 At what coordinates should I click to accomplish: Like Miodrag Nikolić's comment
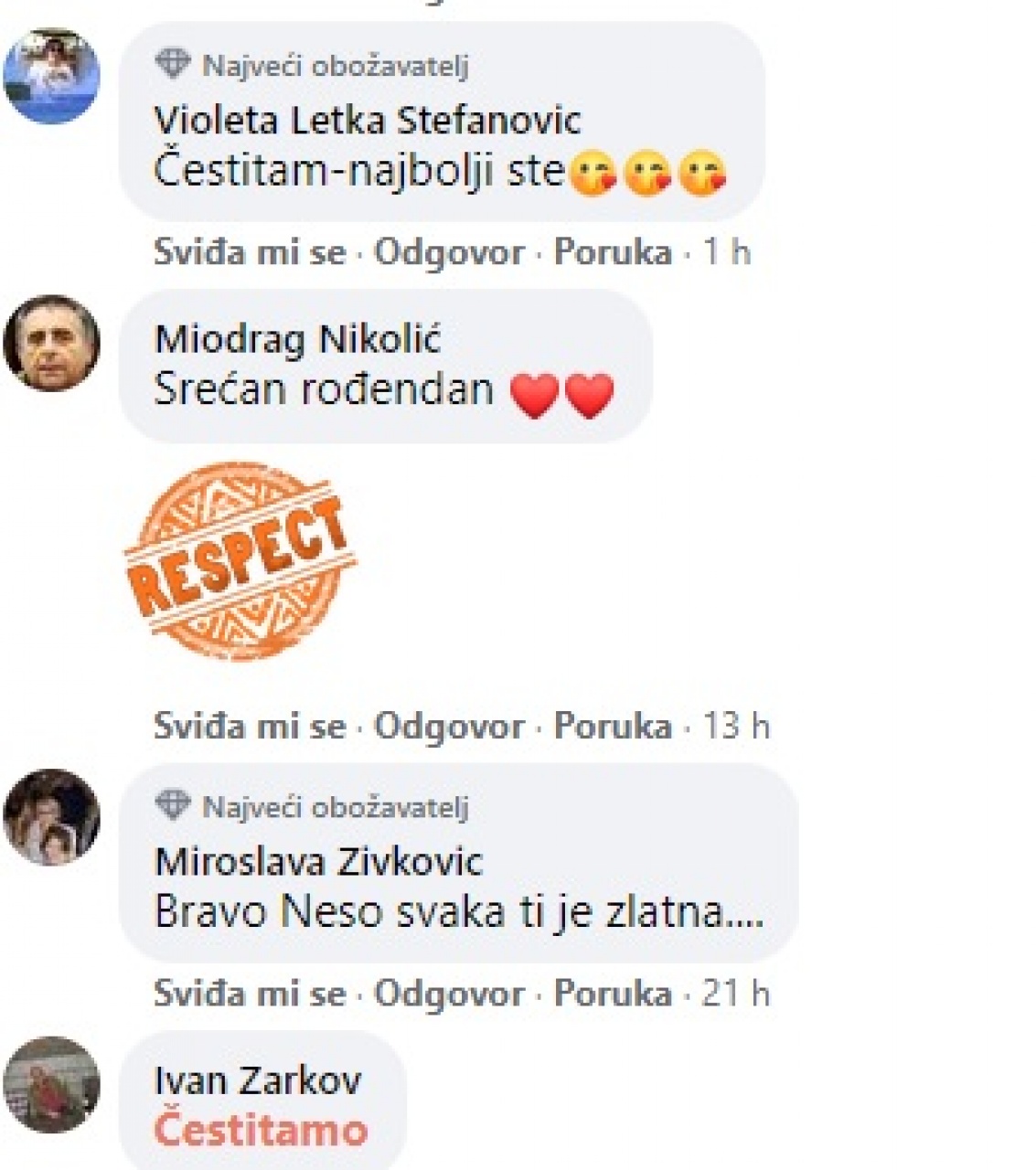click(249, 727)
